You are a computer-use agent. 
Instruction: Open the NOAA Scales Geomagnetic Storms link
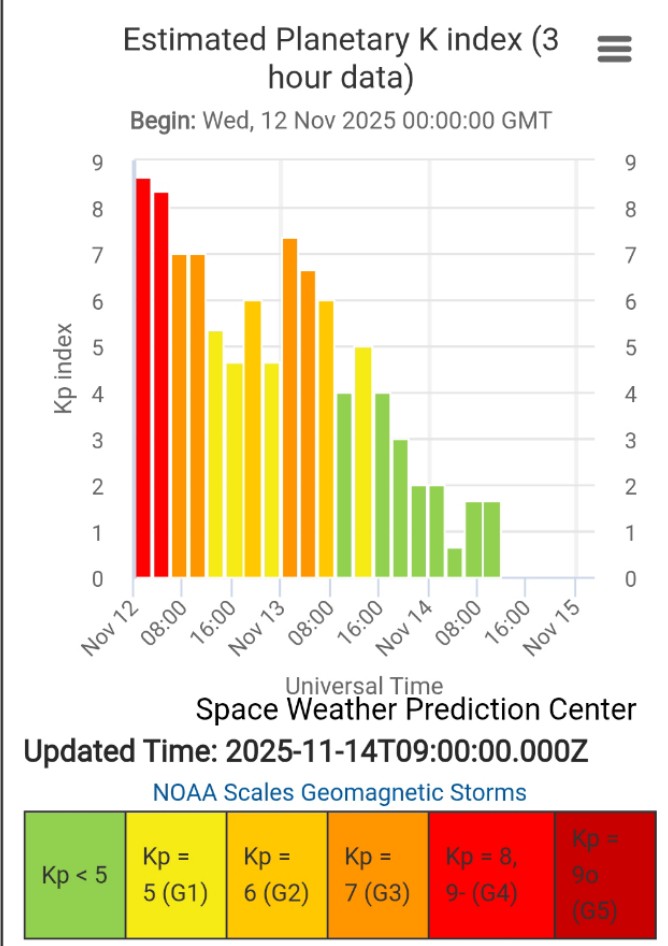point(339,793)
